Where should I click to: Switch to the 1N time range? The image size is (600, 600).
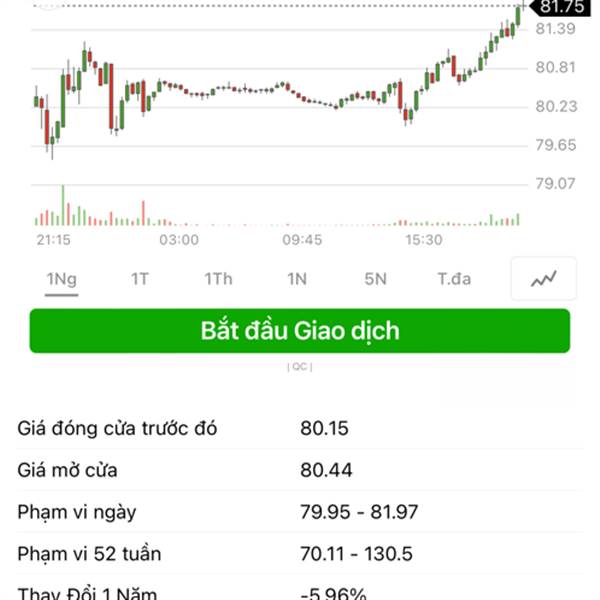(296, 279)
